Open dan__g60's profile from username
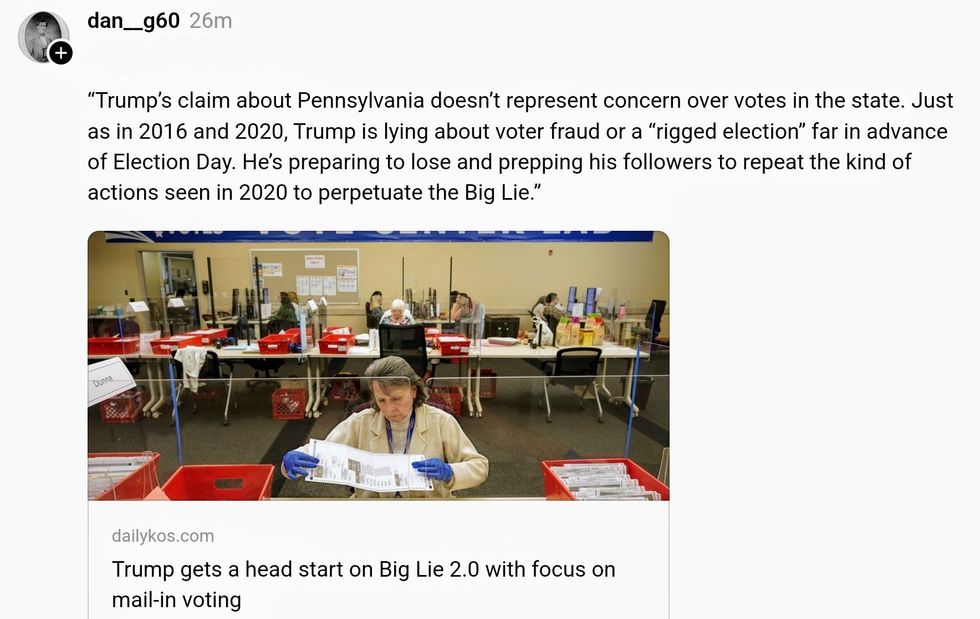The image size is (980, 619). coord(132,20)
